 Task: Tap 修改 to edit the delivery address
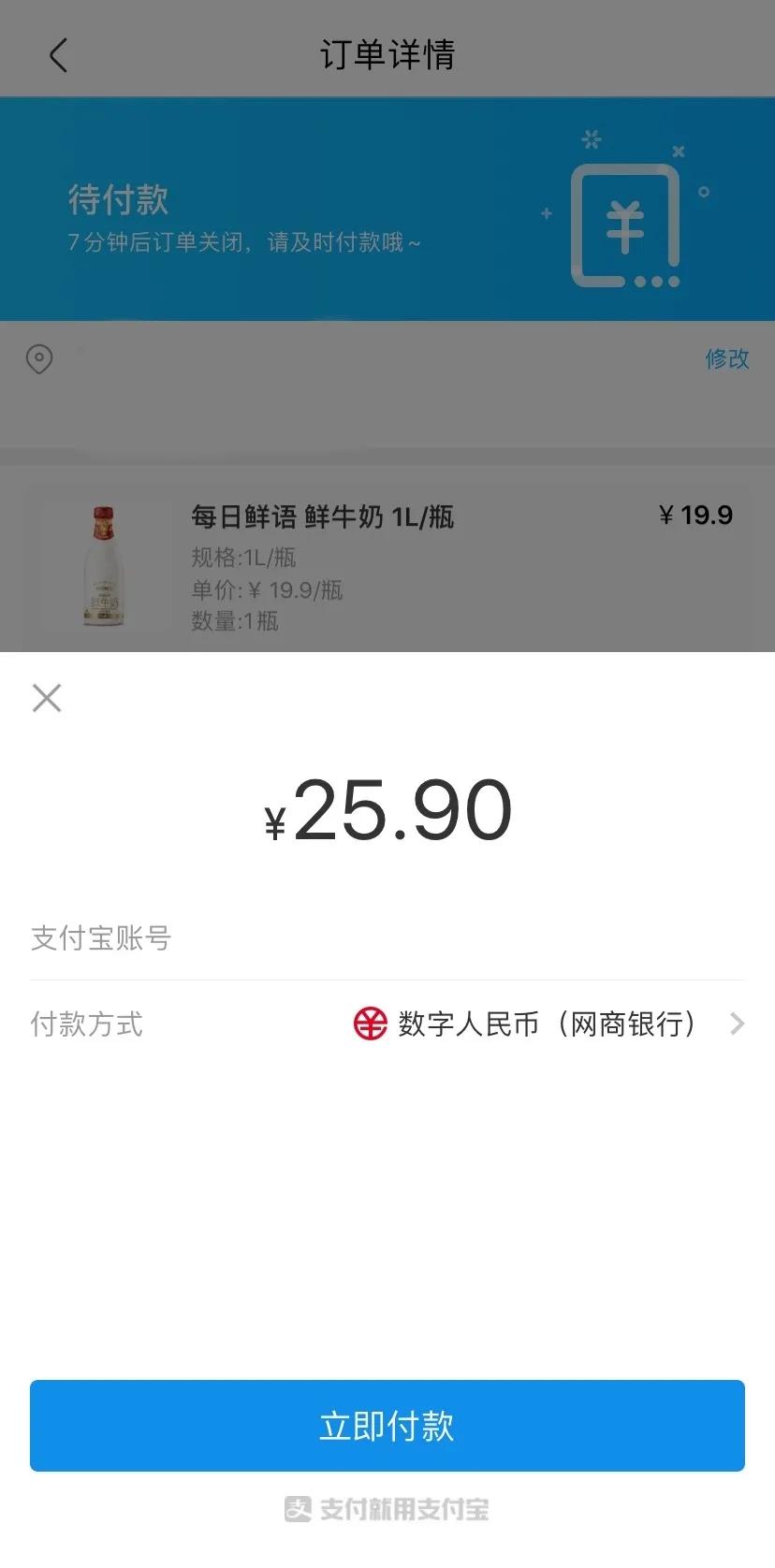point(725,359)
